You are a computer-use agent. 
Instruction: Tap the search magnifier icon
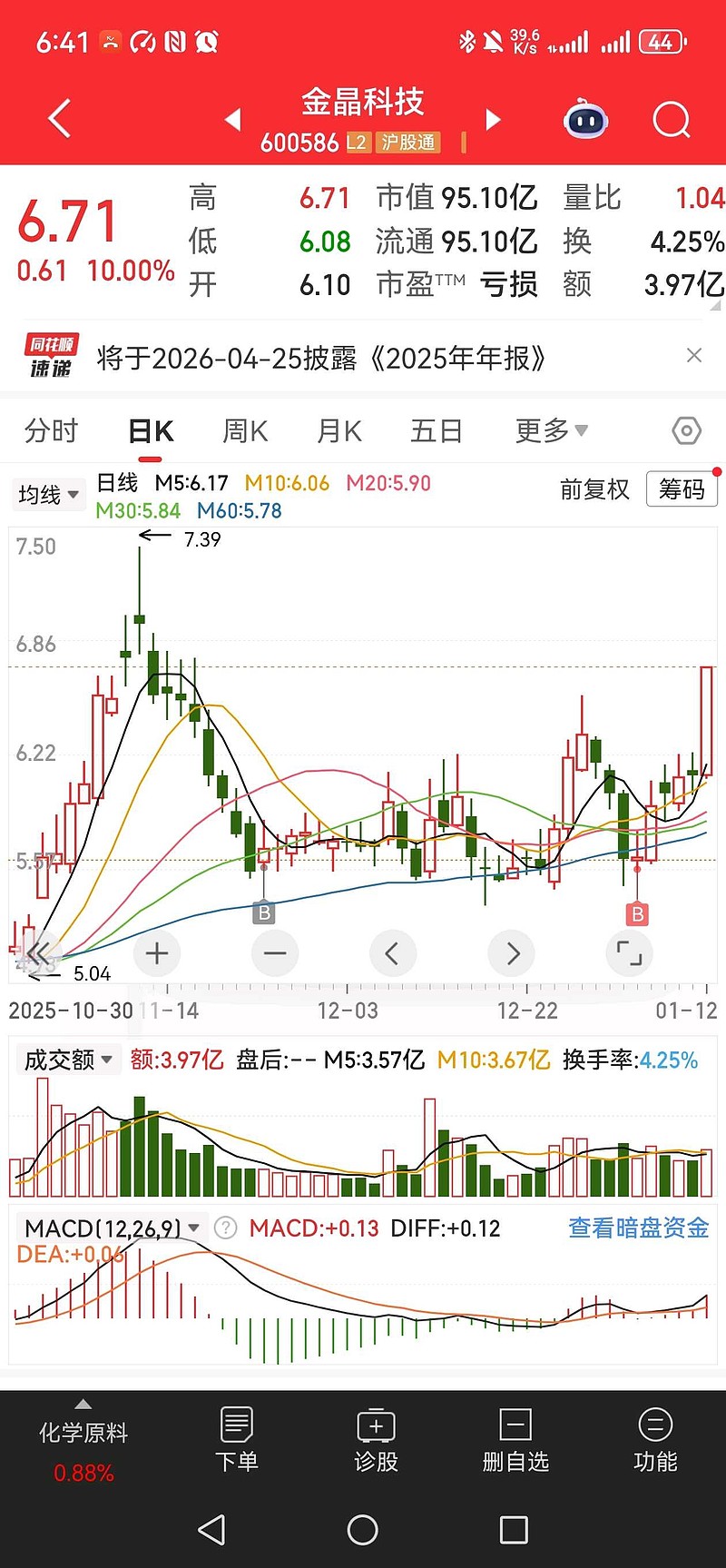click(671, 119)
